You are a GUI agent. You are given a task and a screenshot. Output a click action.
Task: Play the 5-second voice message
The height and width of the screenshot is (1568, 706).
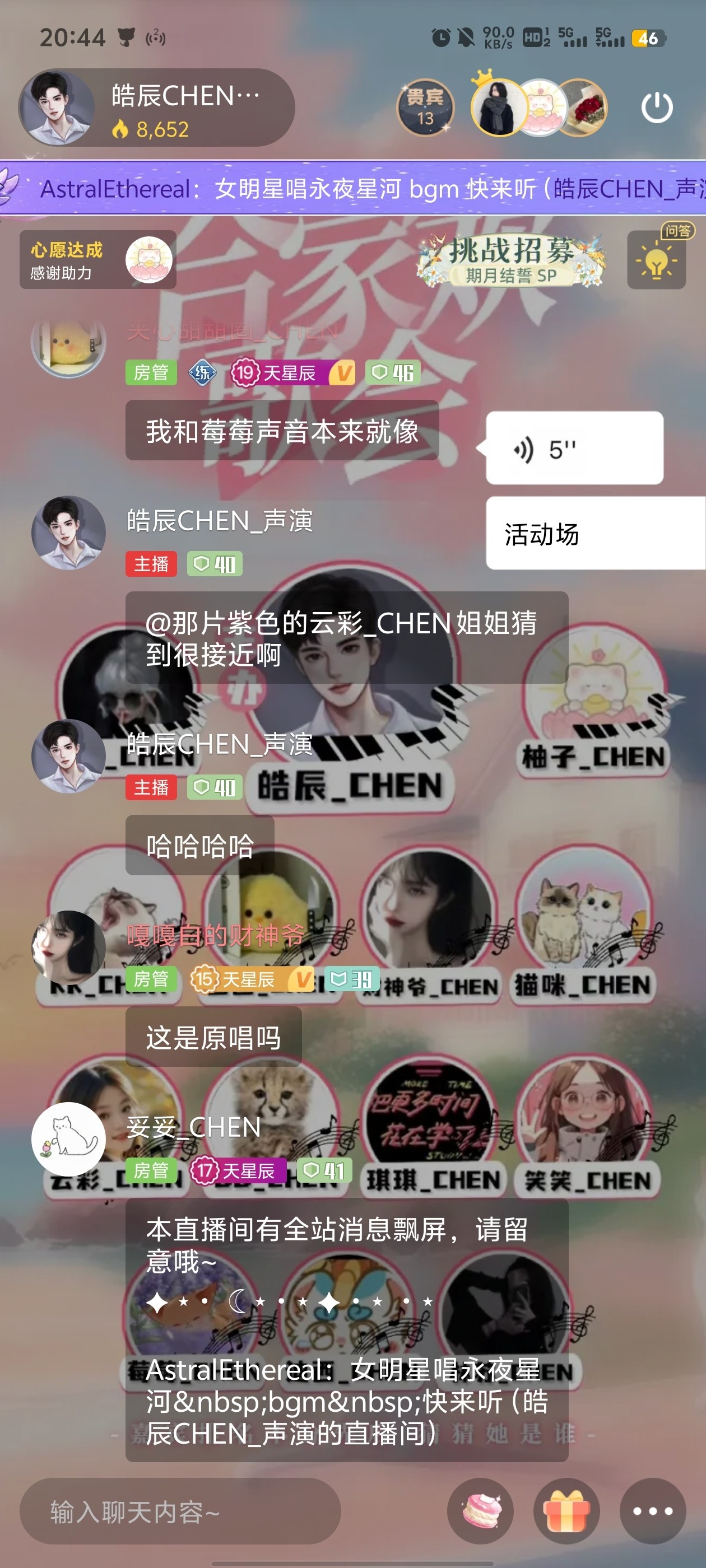(573, 449)
